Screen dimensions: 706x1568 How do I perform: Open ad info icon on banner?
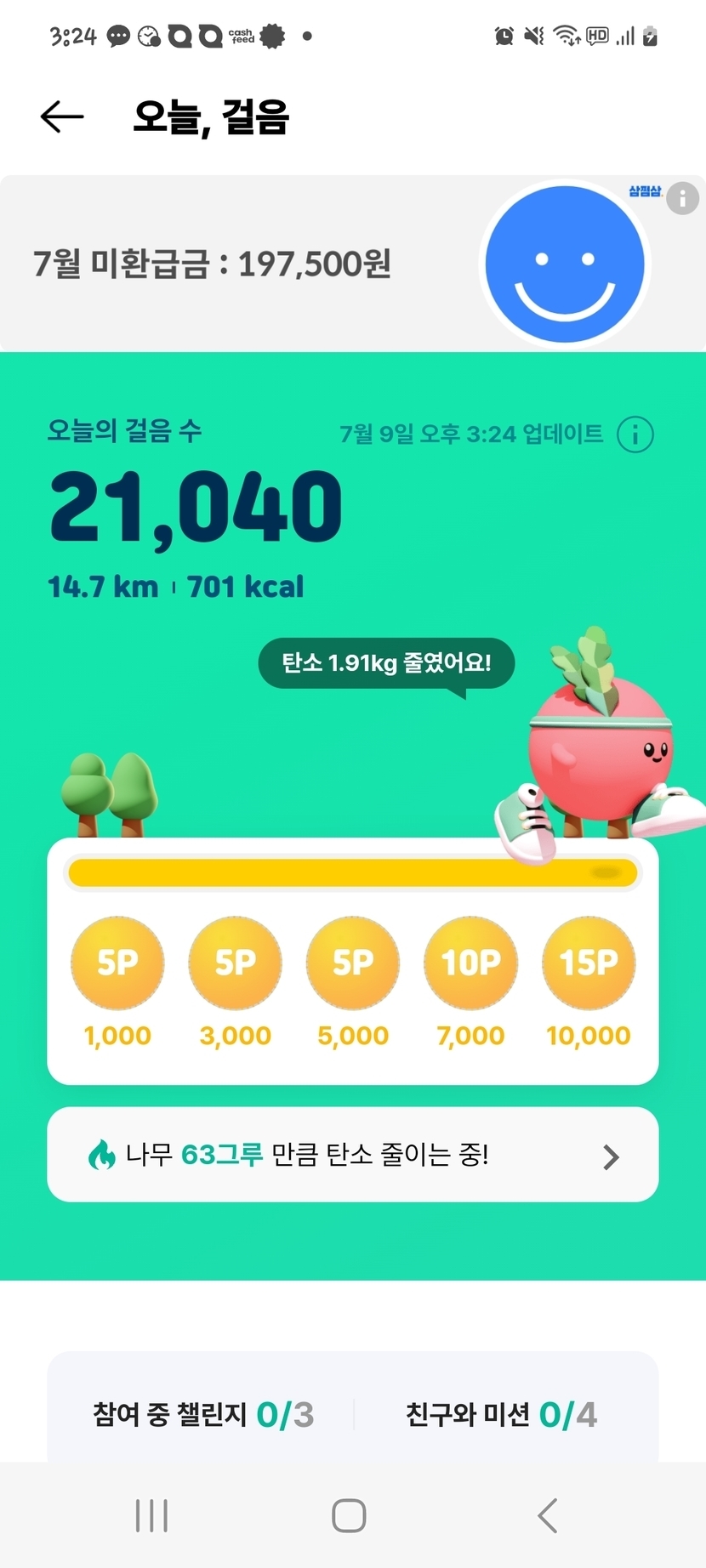click(682, 199)
